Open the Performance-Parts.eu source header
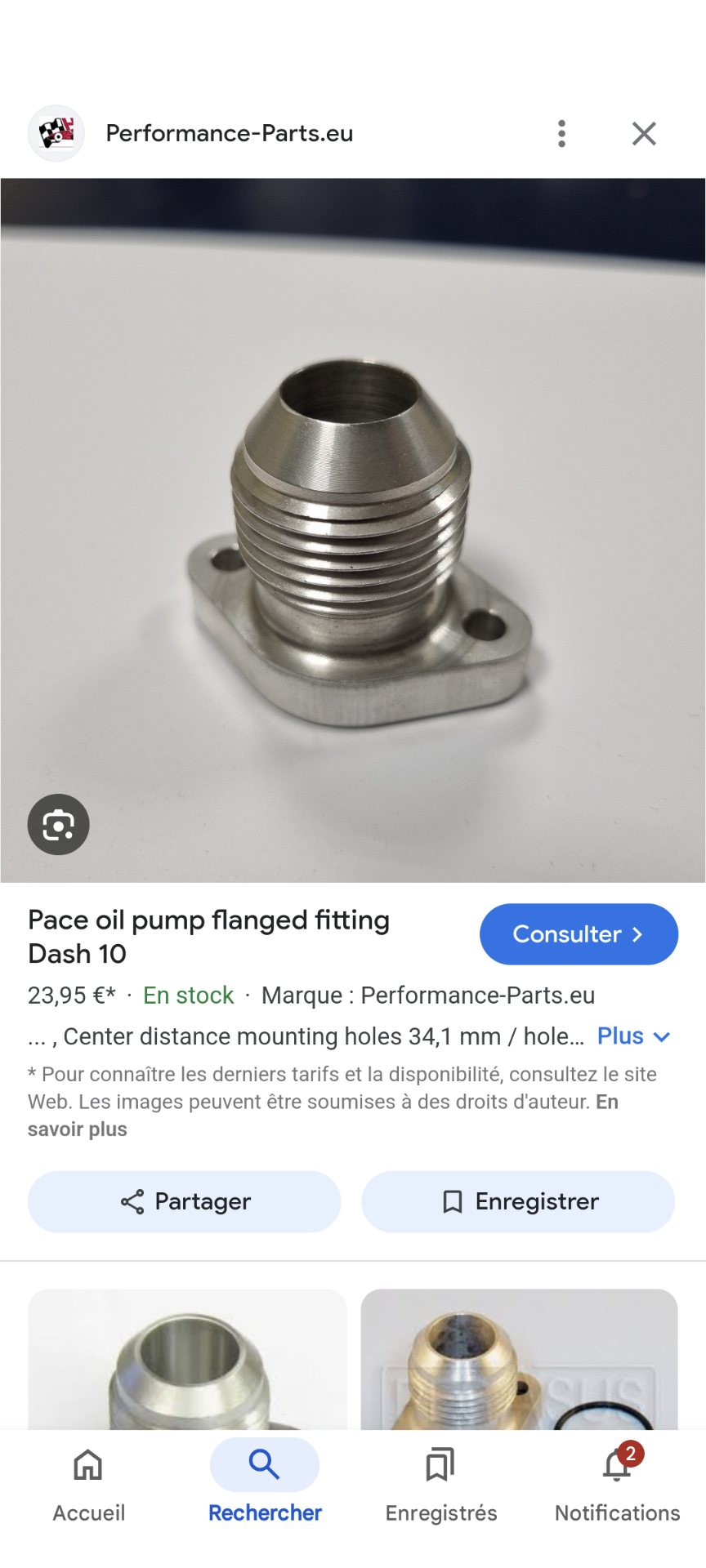Image resolution: width=706 pixels, height=1568 pixels. coord(229,133)
